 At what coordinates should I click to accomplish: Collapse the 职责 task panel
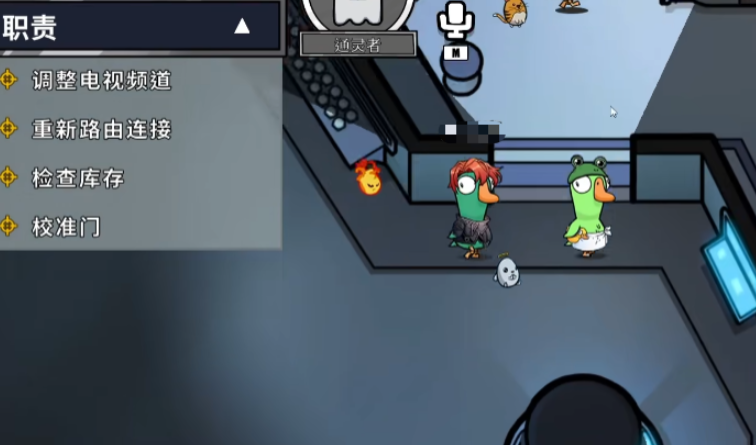[x=242, y=27]
